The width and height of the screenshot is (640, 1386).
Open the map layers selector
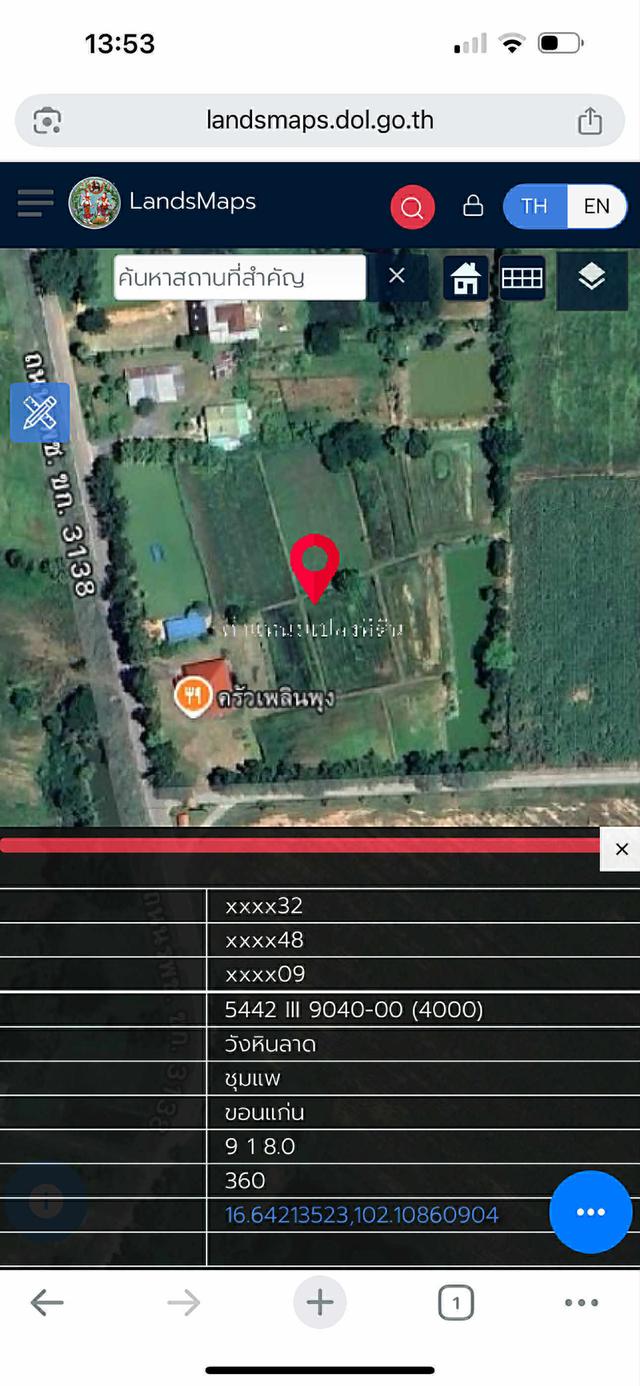point(592,278)
